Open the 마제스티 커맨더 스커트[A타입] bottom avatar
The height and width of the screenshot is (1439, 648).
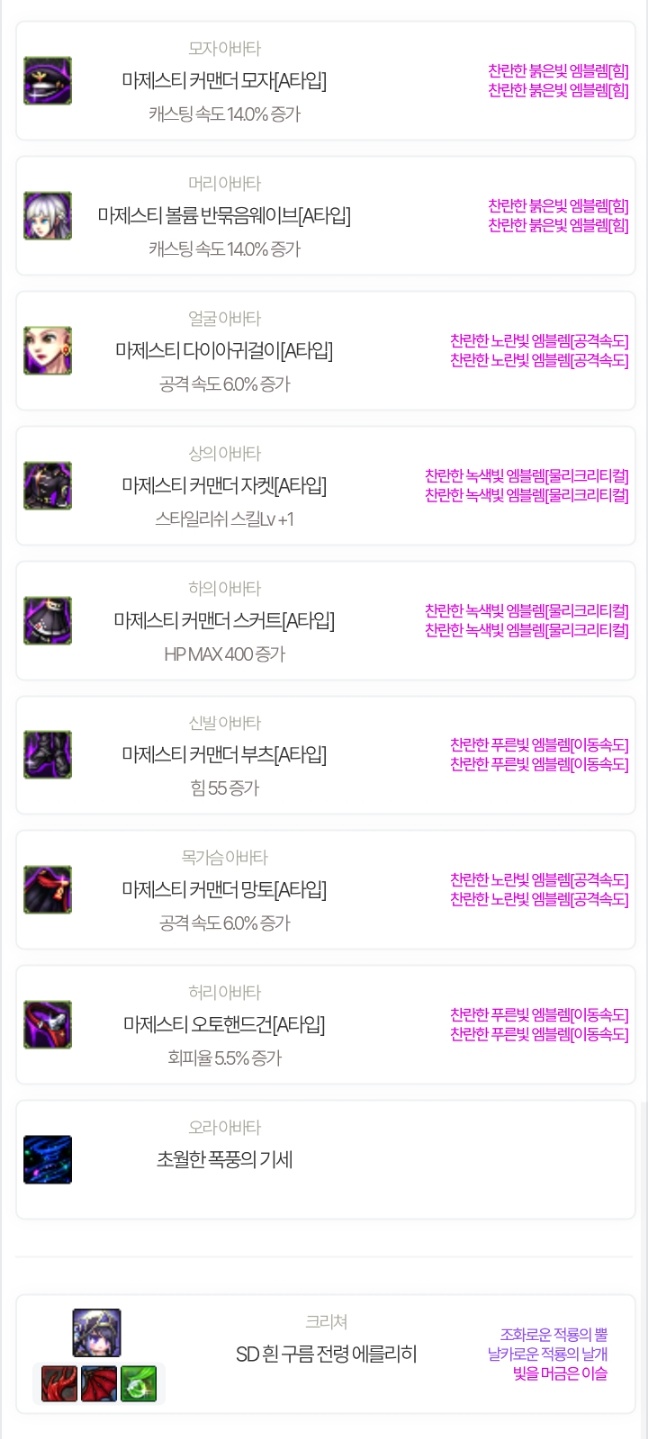325,621
